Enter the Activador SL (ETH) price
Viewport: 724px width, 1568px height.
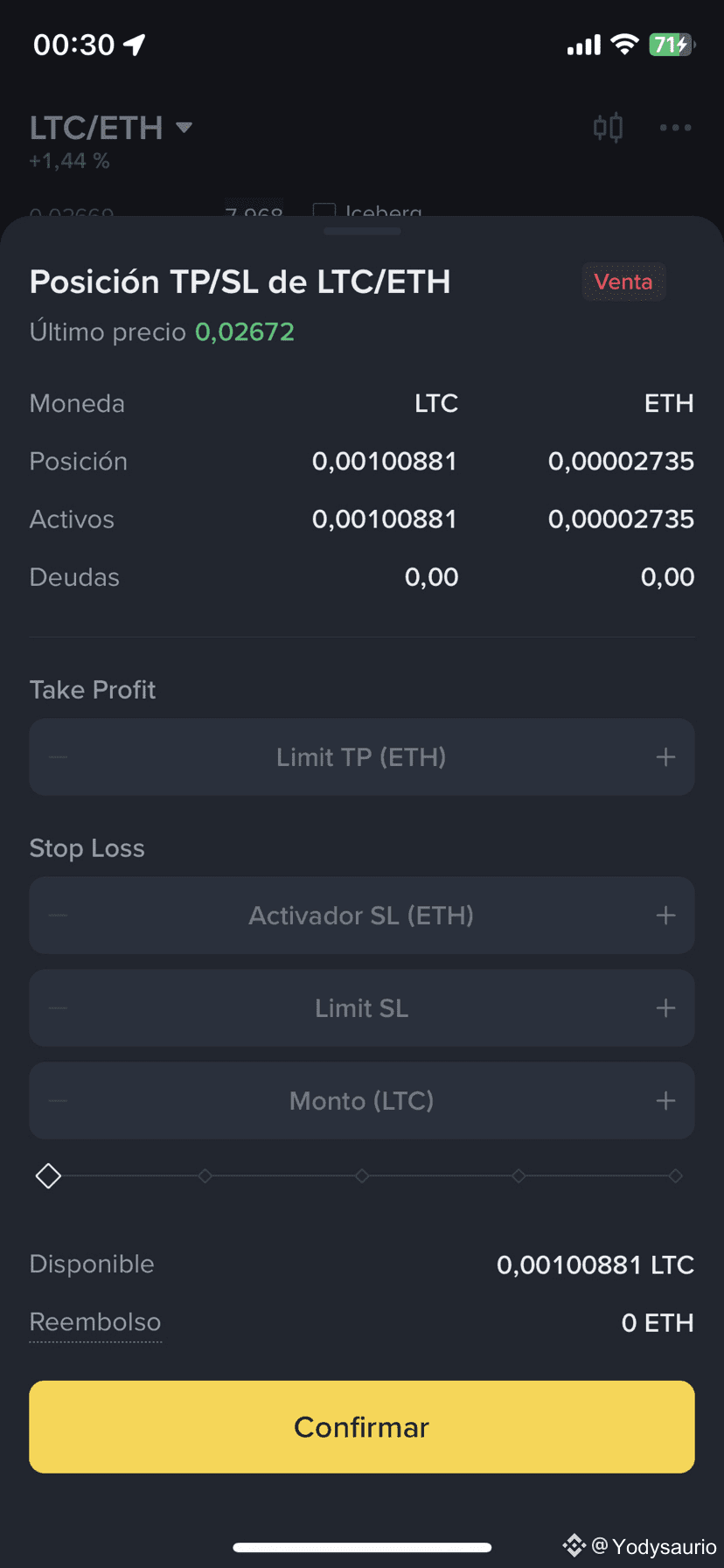tap(362, 916)
